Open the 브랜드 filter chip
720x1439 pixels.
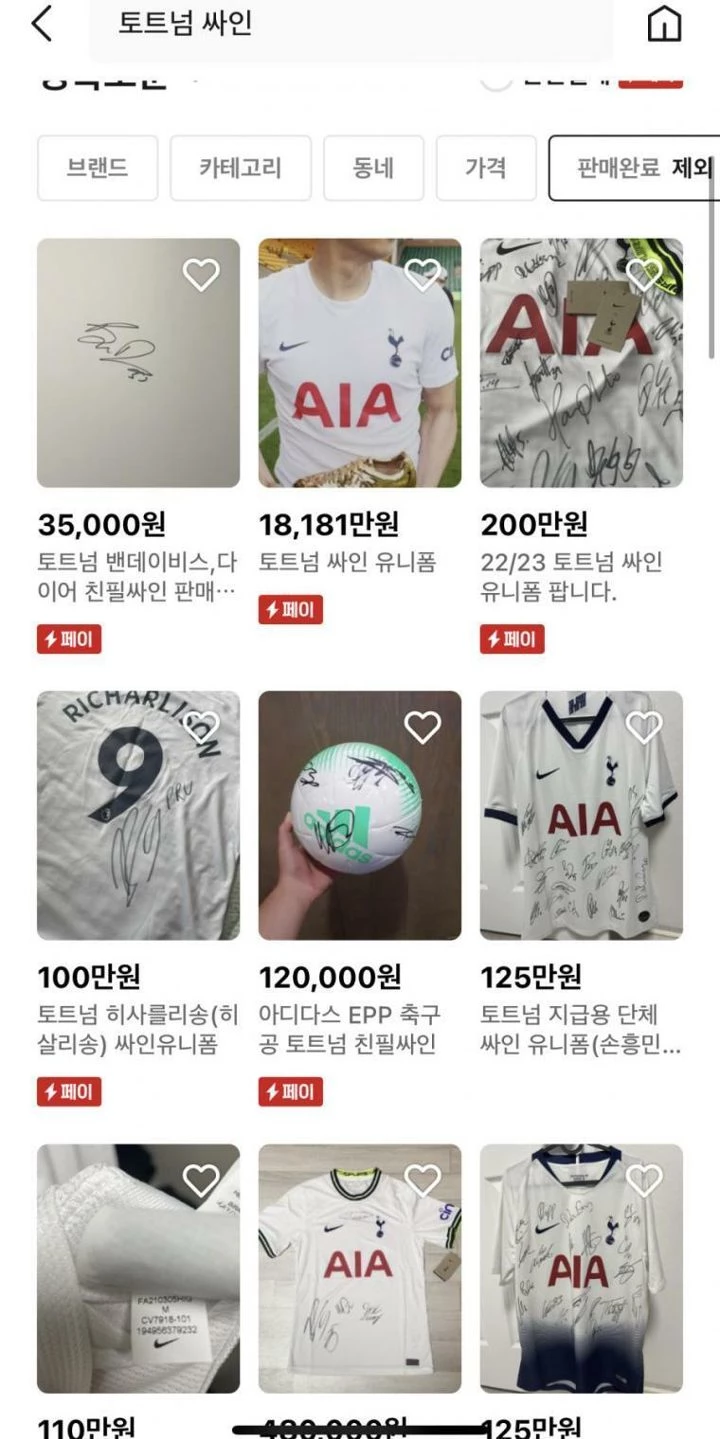pos(97,168)
